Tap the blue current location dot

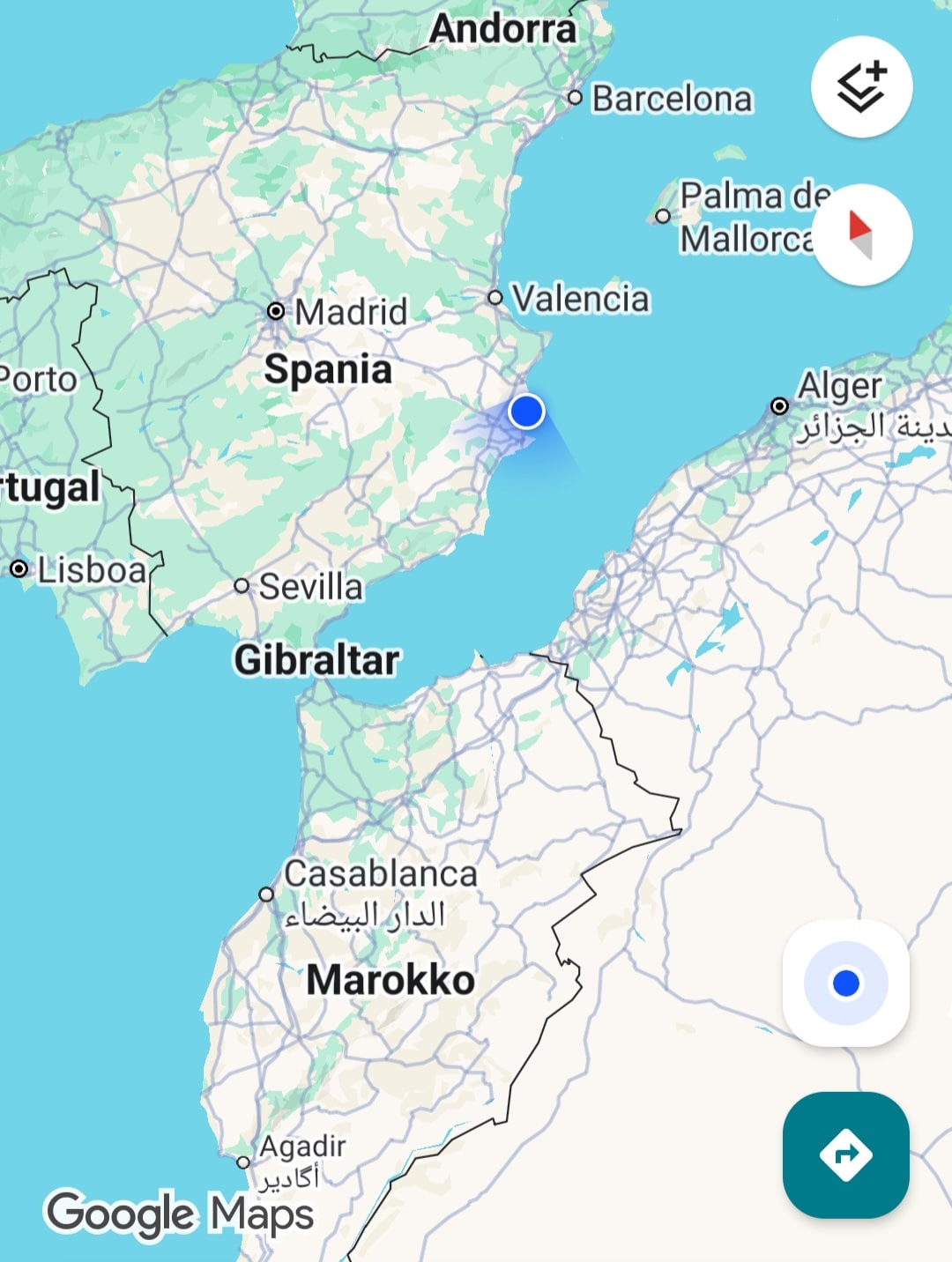point(526,412)
